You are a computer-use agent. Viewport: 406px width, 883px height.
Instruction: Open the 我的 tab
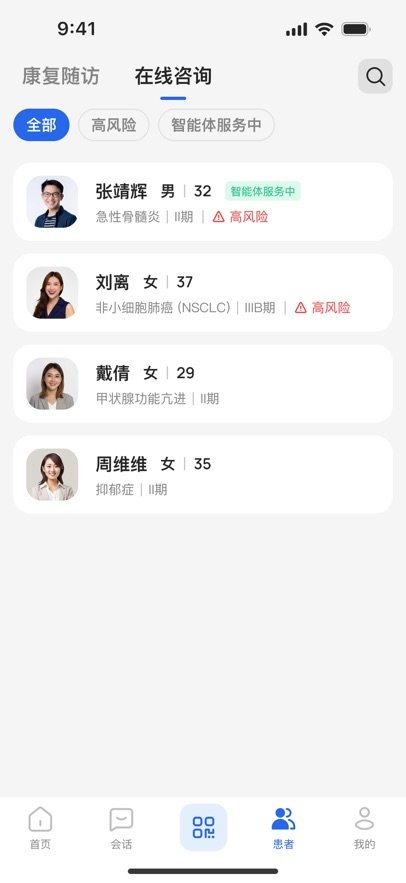click(364, 828)
